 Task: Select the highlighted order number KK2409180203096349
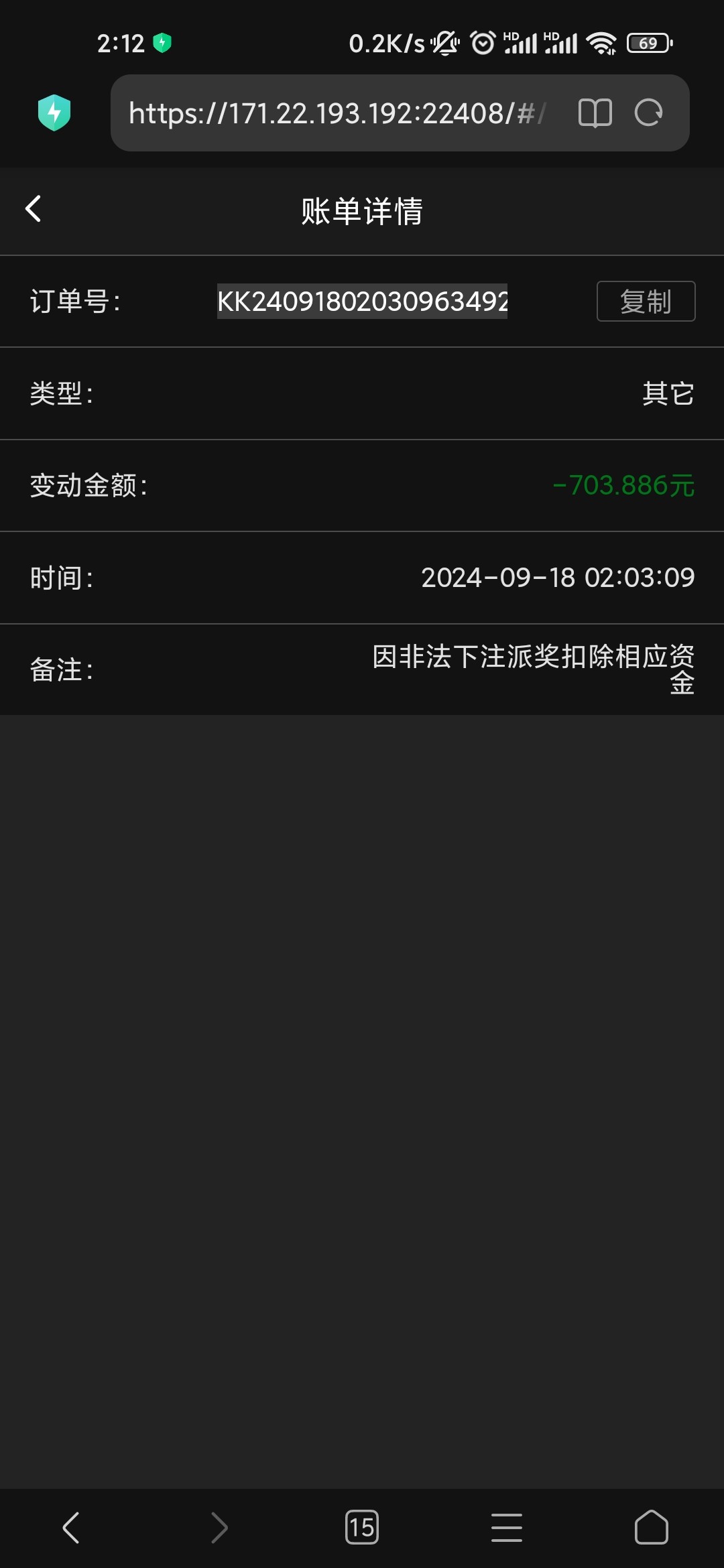(362, 301)
